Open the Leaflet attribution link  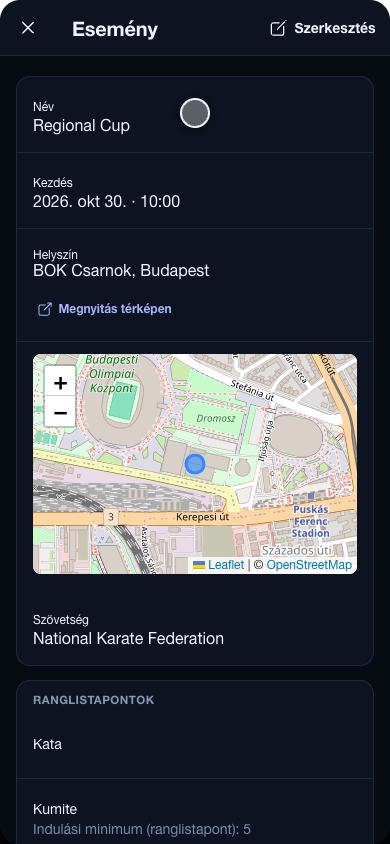coord(219,565)
